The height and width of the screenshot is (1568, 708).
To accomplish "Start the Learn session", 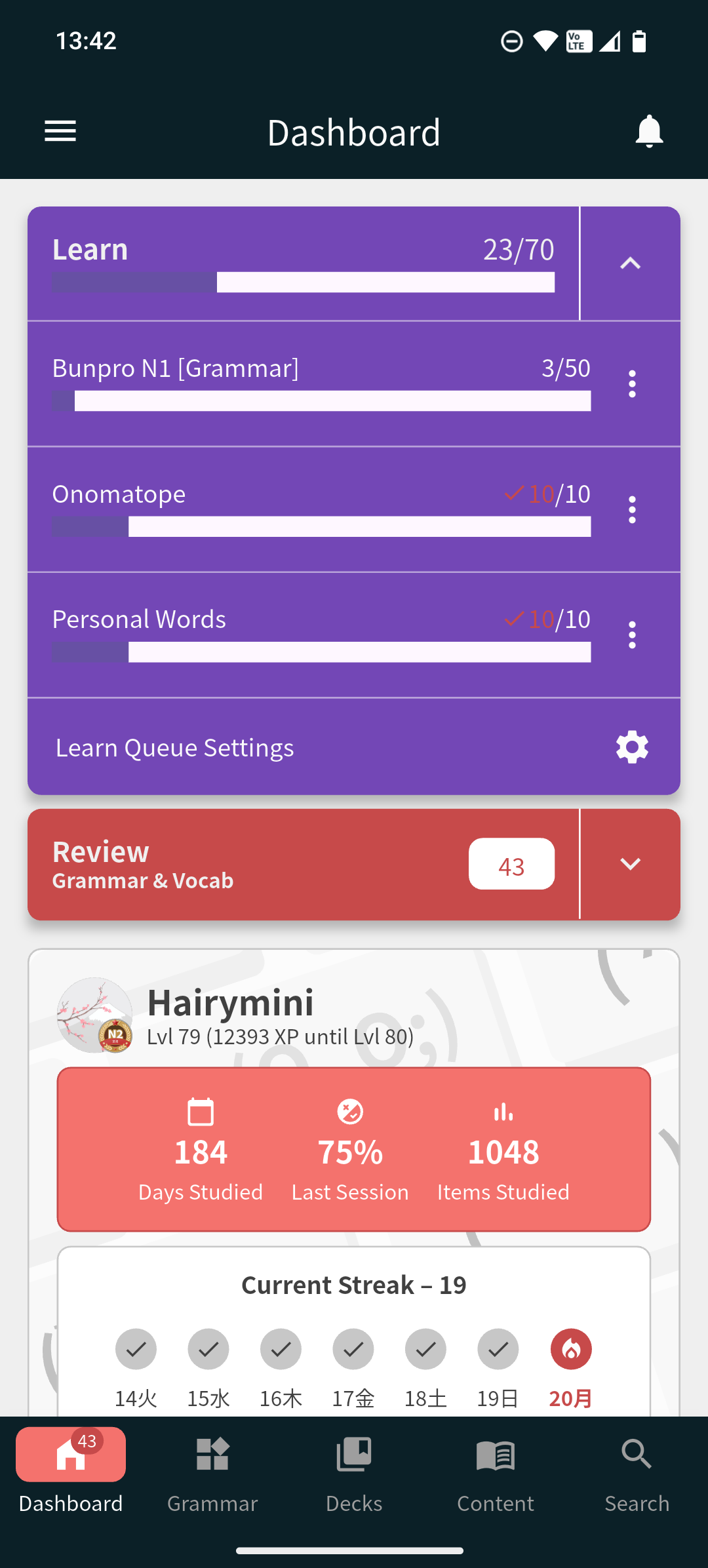I will (303, 264).
